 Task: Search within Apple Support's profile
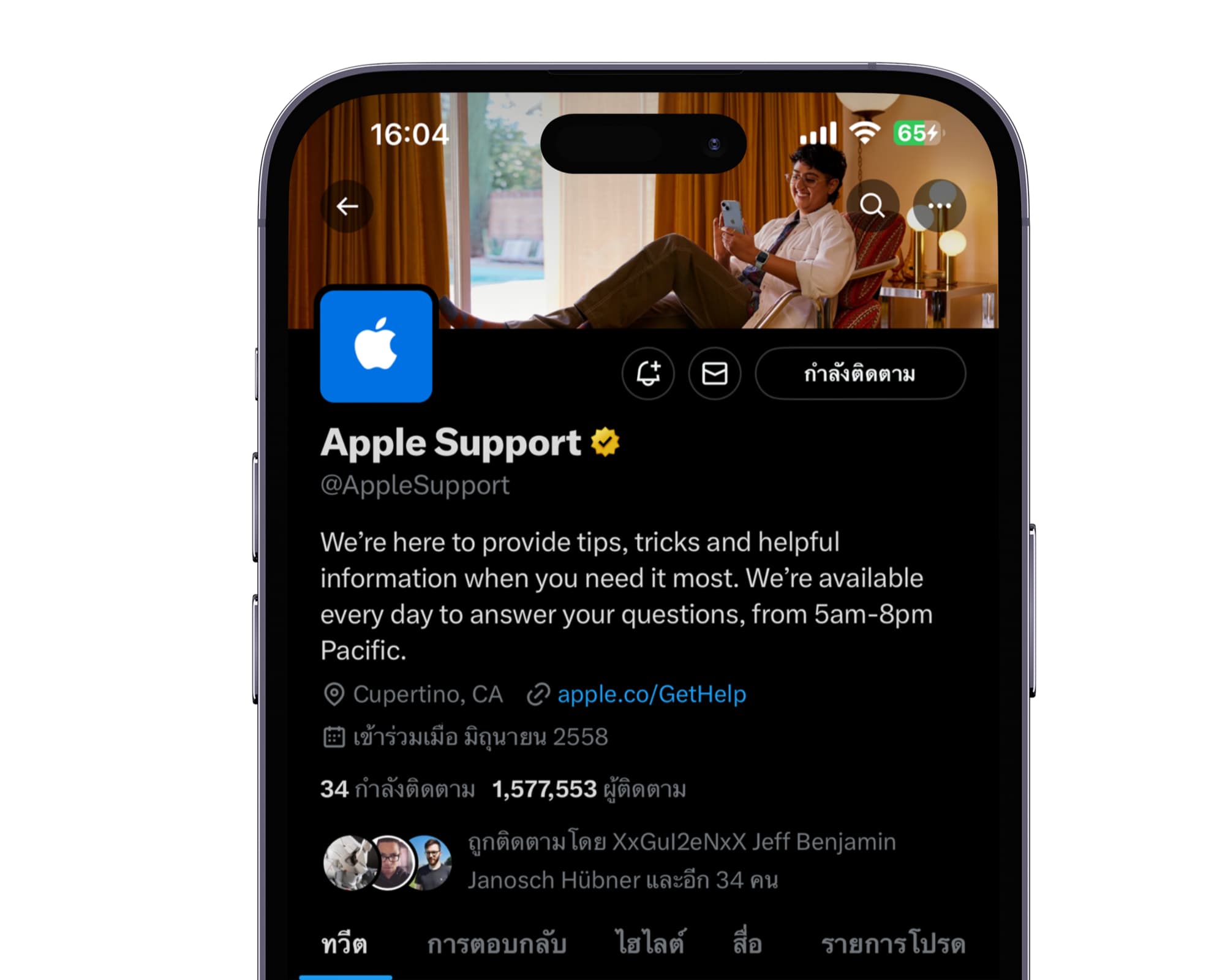click(872, 206)
